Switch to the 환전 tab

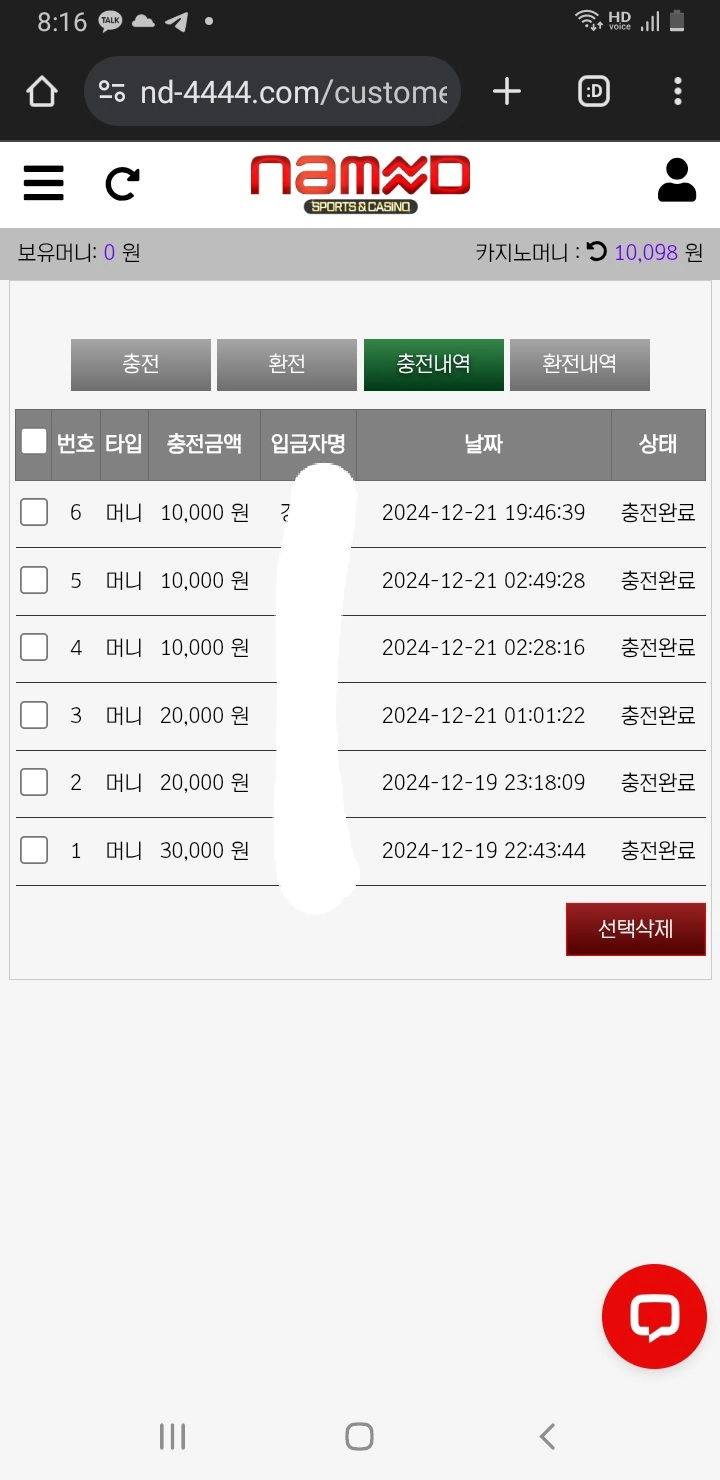point(287,364)
